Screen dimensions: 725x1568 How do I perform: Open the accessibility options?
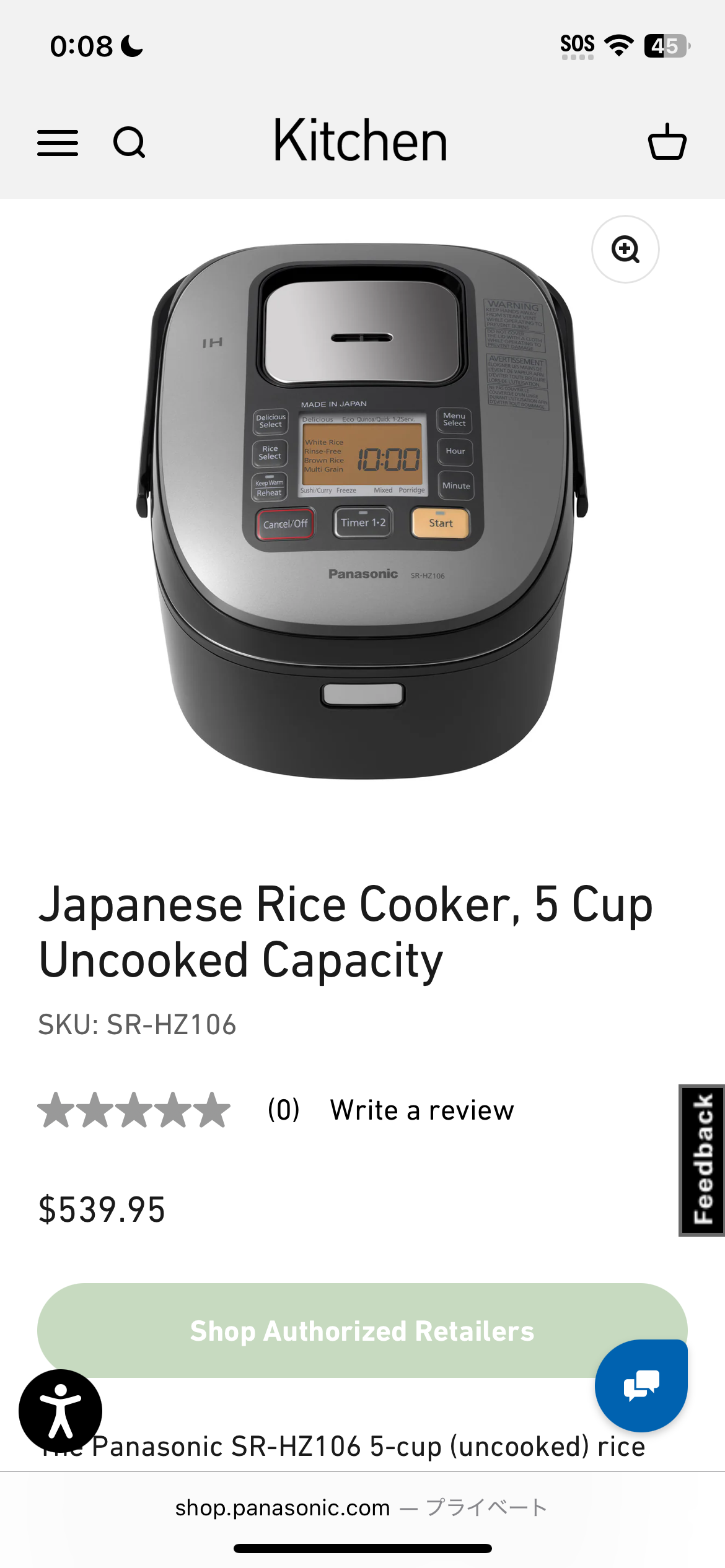pyautogui.click(x=61, y=1411)
